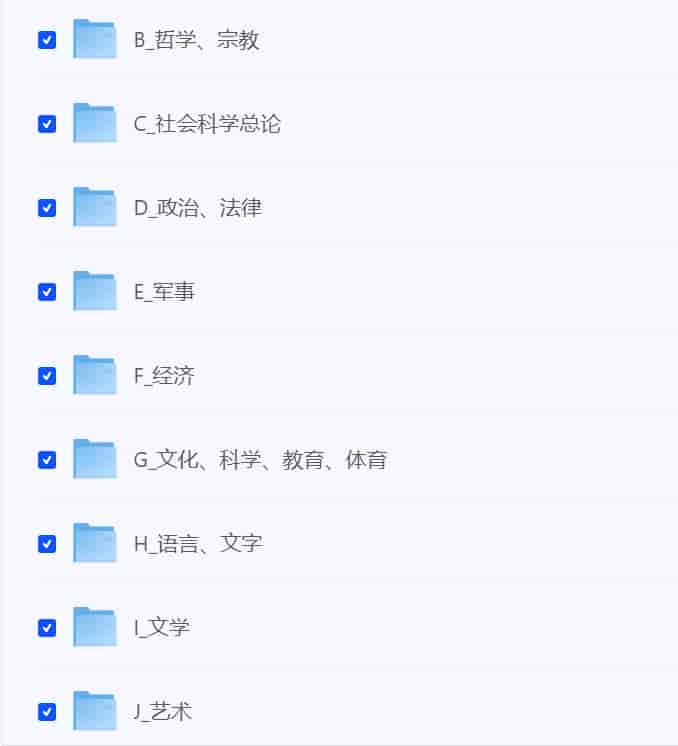The image size is (678, 746).
Task: Uncheck the C_社会科学总论 checkbox
Action: point(47,124)
